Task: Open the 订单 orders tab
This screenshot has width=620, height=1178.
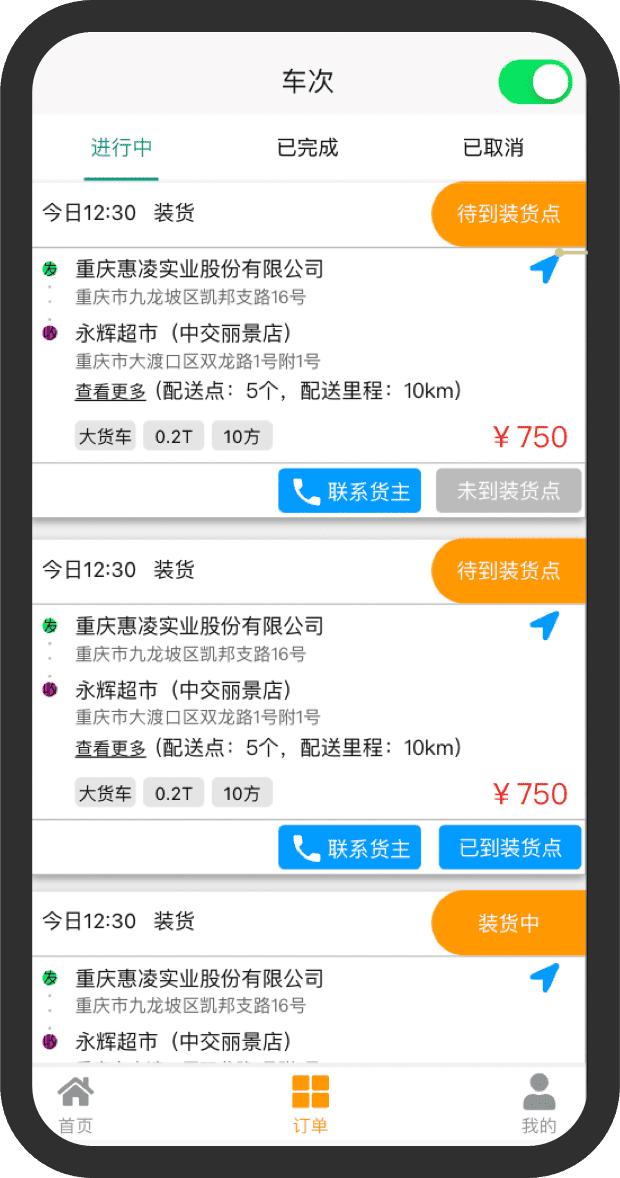Action: pyautogui.click(x=310, y=1105)
